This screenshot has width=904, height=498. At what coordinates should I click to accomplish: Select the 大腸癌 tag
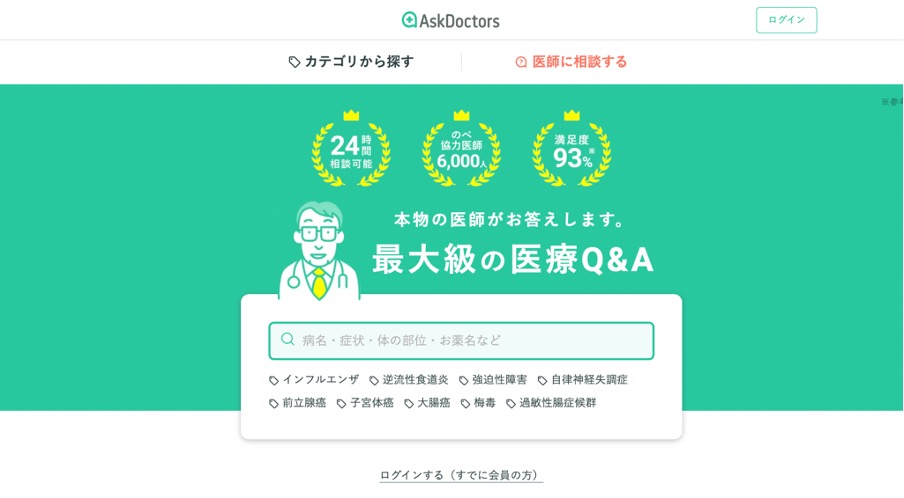click(428, 403)
